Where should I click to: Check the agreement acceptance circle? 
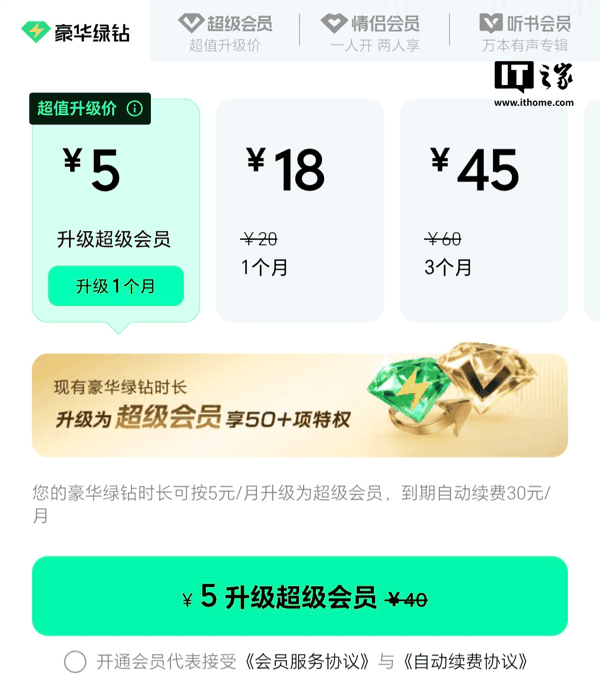[75, 661]
